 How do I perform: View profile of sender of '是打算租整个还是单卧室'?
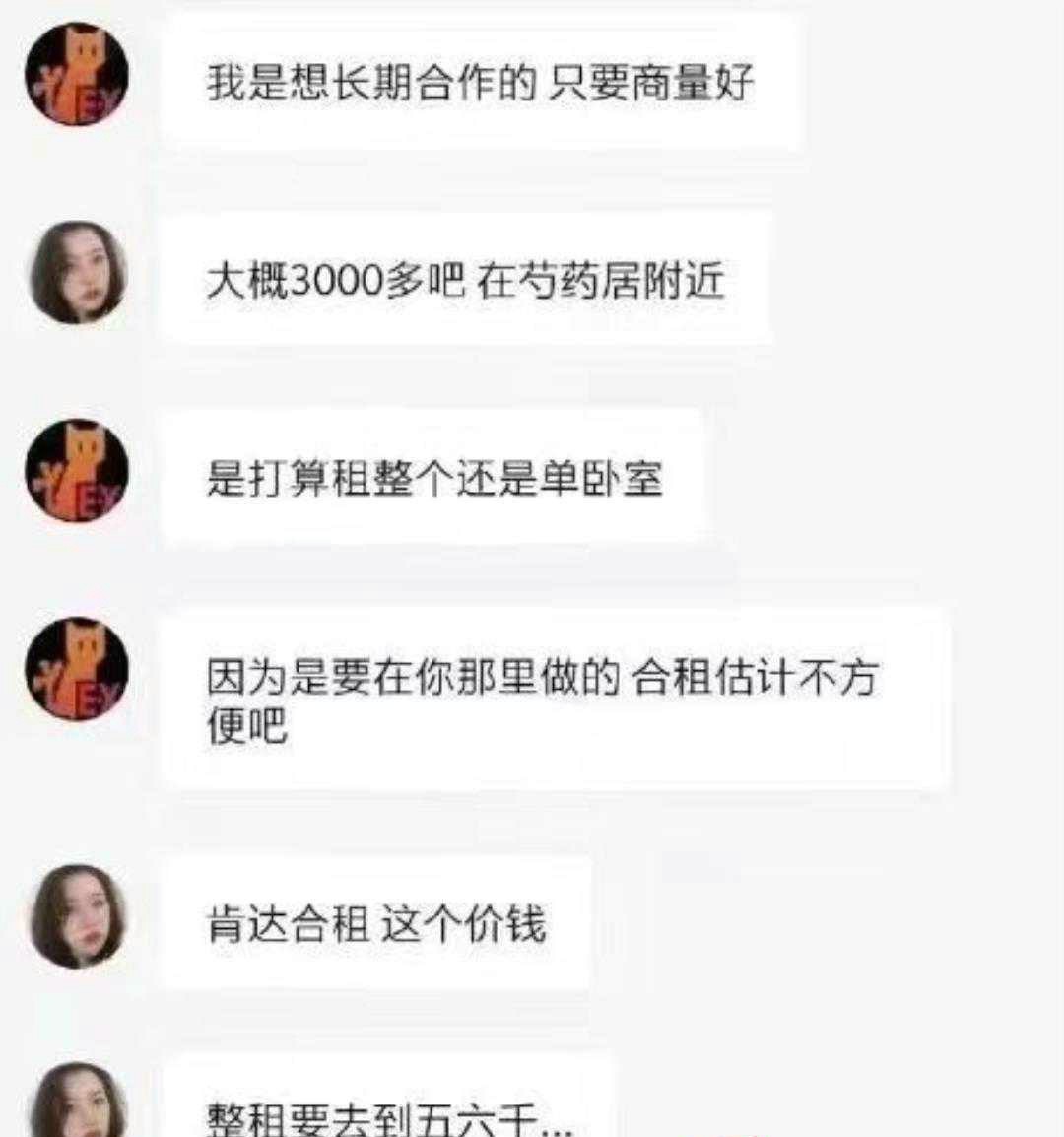(x=77, y=472)
